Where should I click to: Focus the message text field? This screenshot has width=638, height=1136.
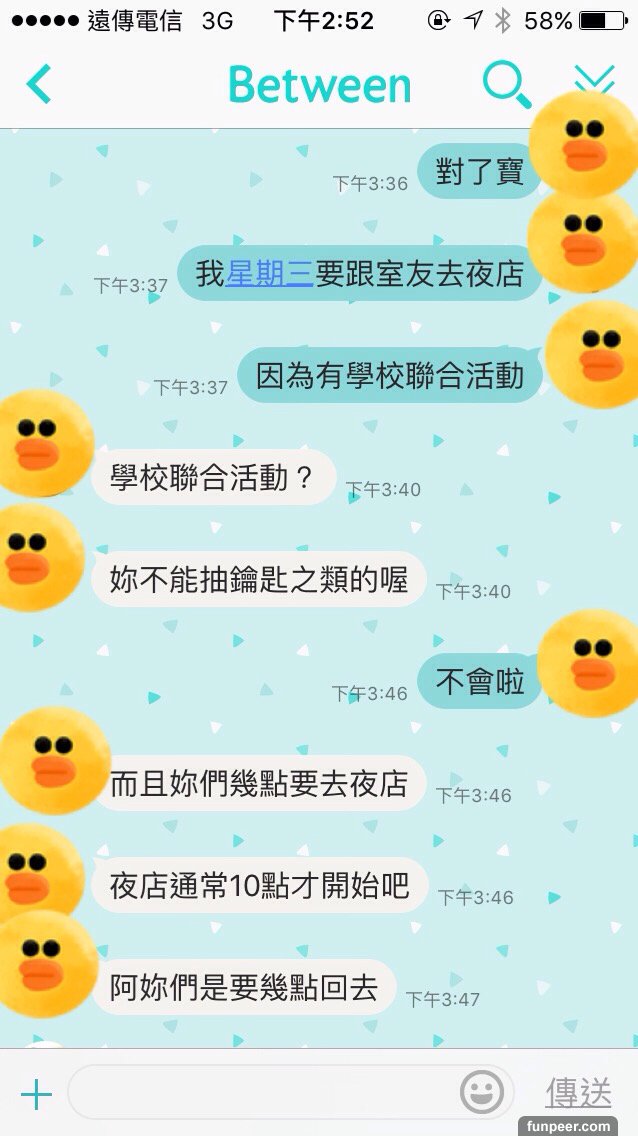coord(260,1093)
